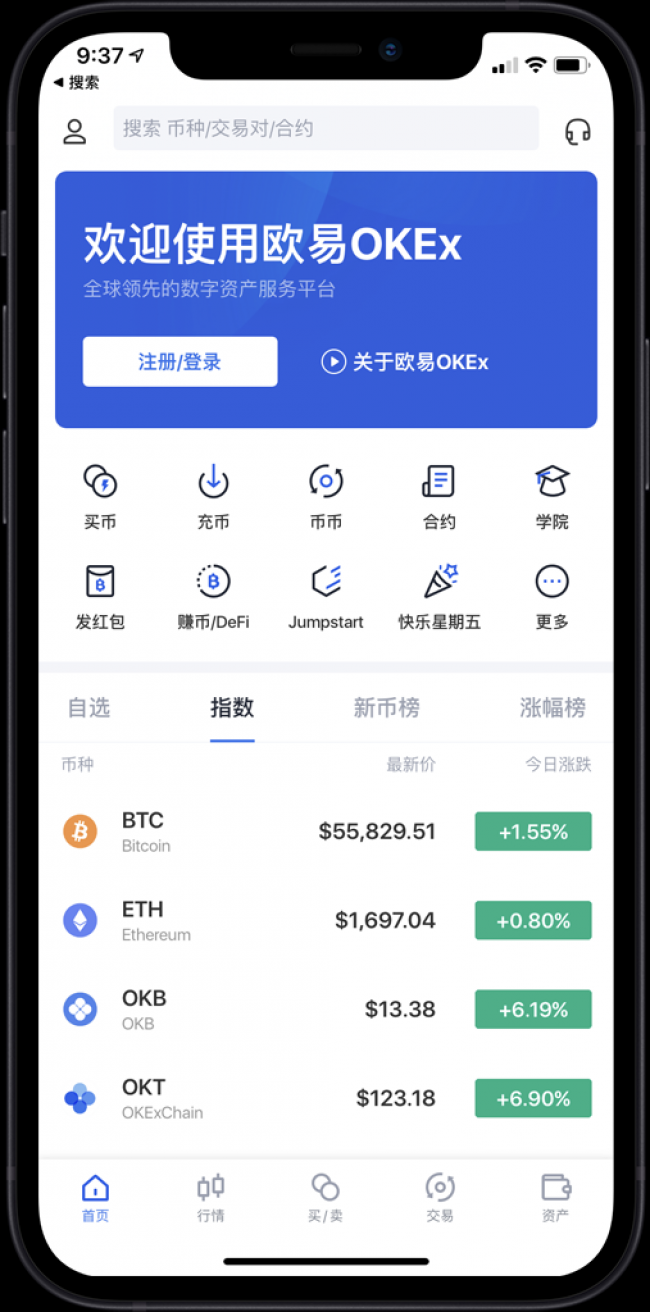Screen dimensions: 650x1312
Task: Open Jumpstart shortcut
Action: [x=326, y=596]
